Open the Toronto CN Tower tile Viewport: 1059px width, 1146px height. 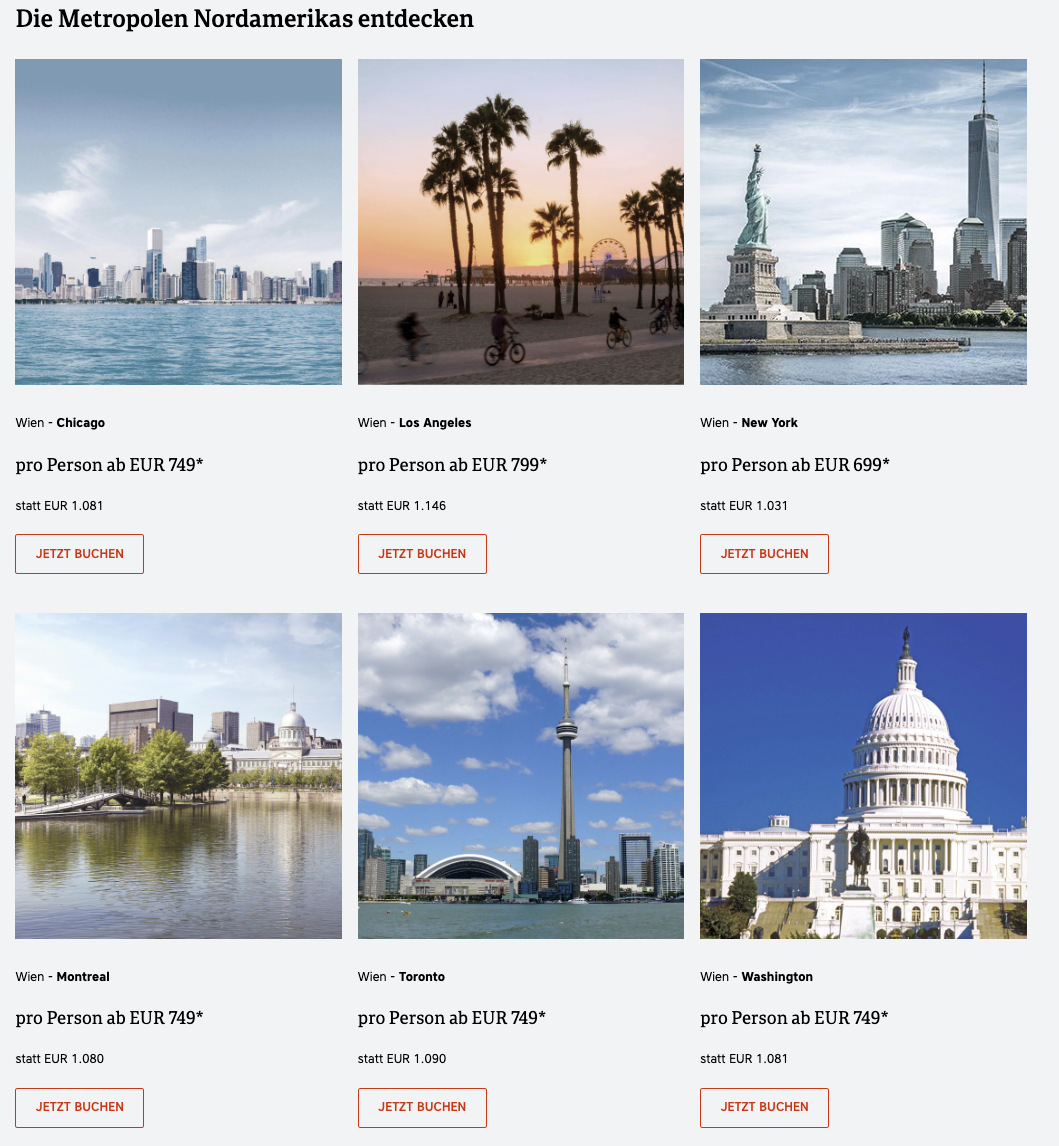click(x=521, y=776)
